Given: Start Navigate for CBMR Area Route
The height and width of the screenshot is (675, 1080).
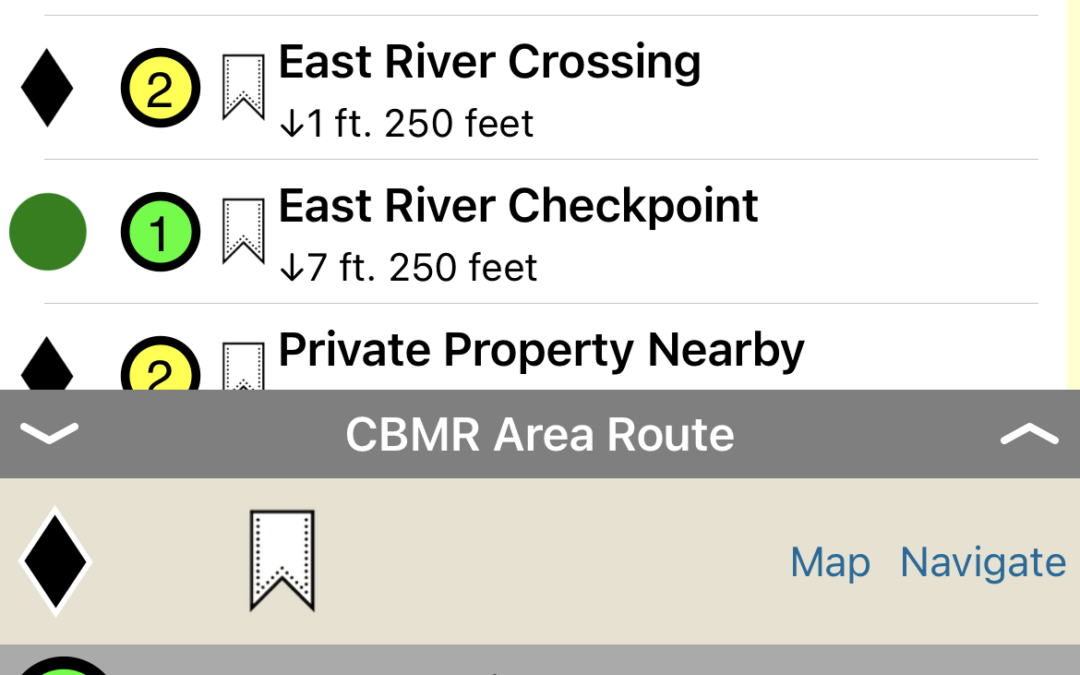Looking at the screenshot, I should 982,562.
